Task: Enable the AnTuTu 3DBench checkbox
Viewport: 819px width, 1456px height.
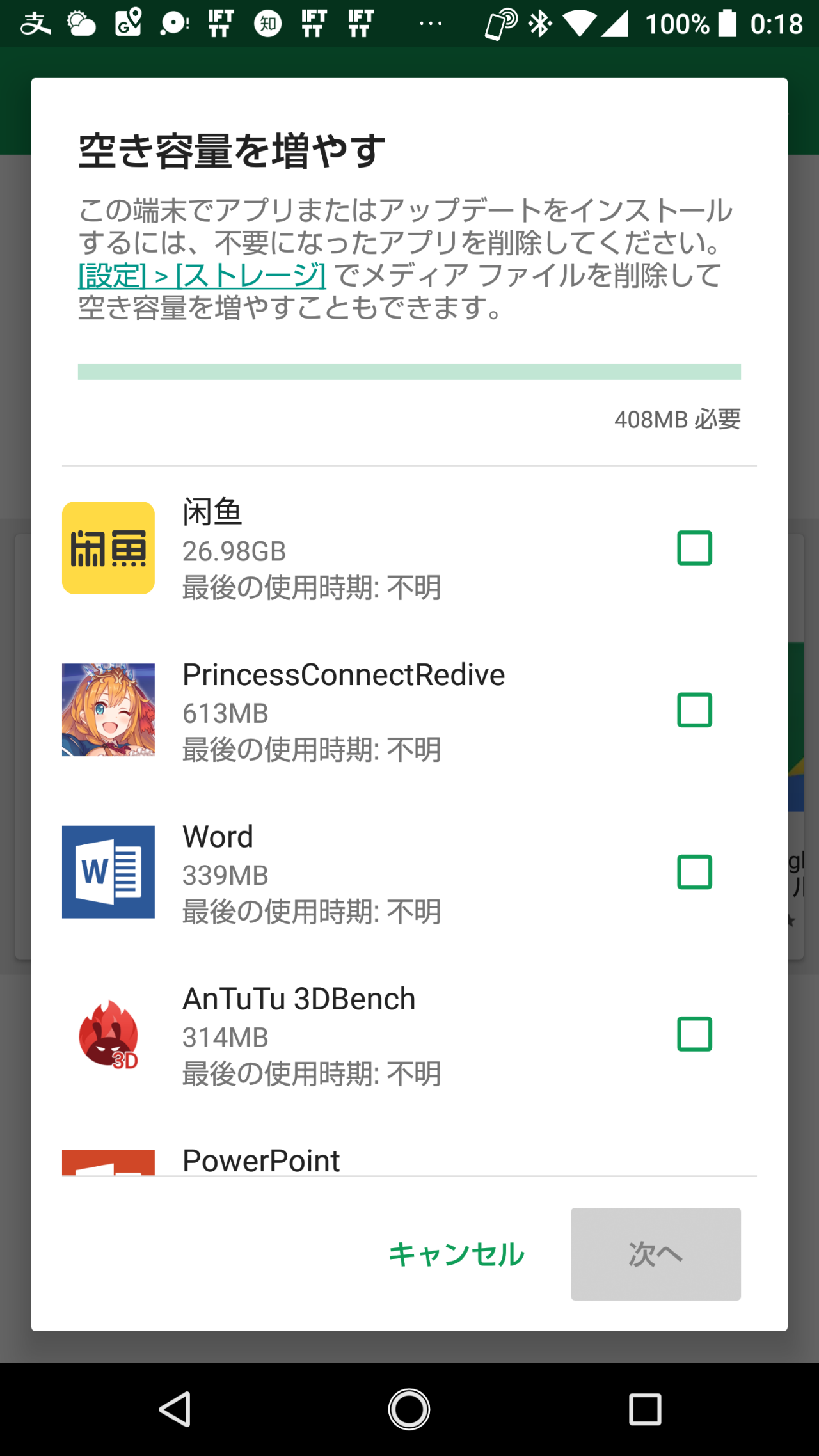Action: pos(694,1034)
